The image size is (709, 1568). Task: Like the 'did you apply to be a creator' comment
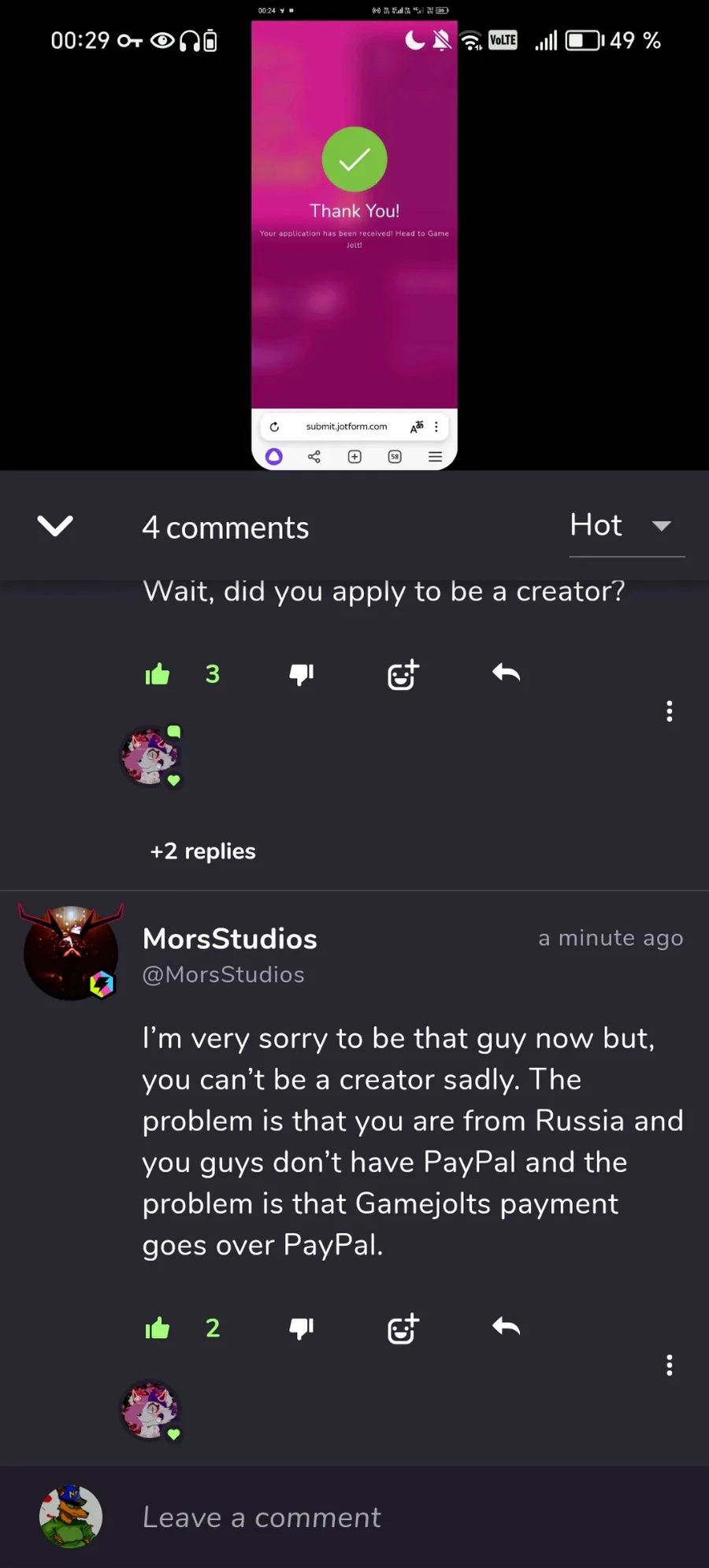pos(158,674)
